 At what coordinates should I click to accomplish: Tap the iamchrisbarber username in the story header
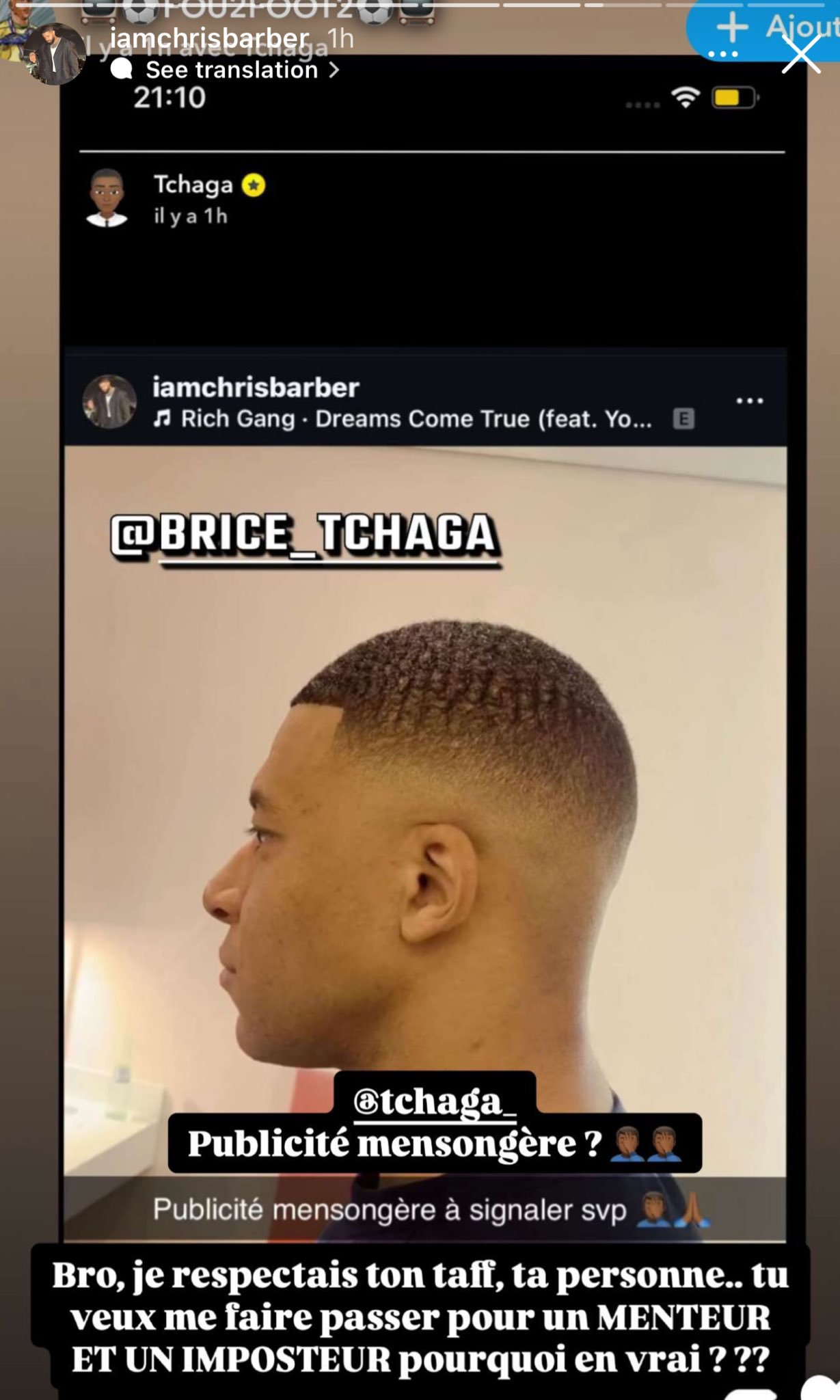pos(210,38)
